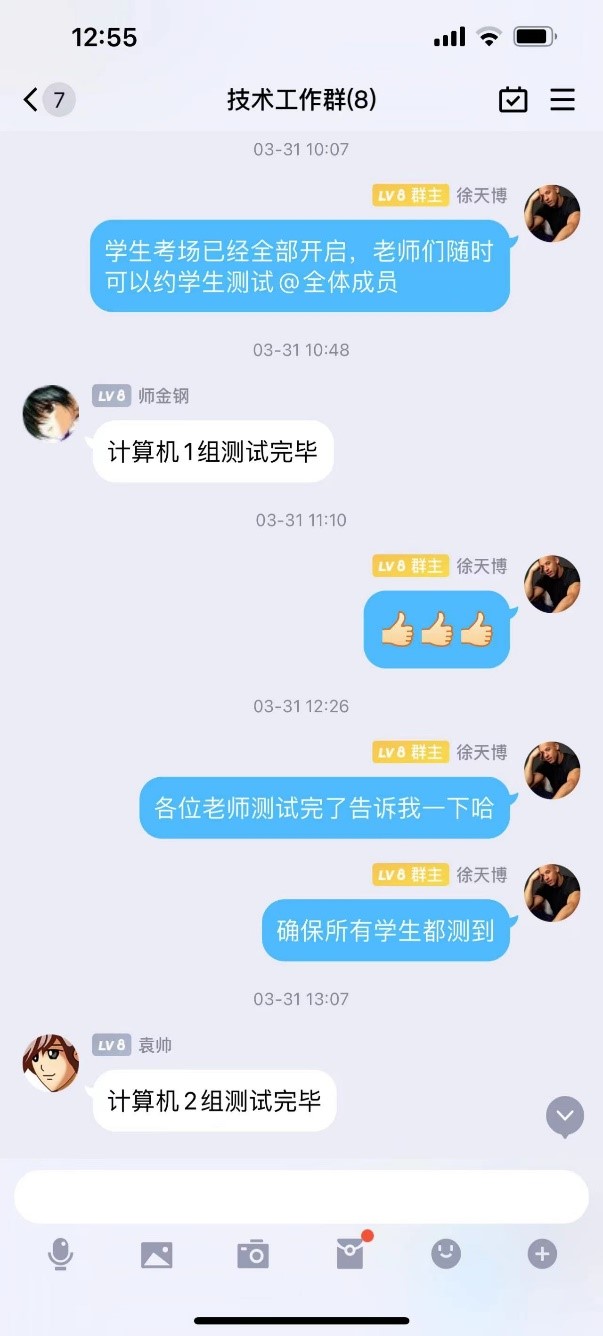The width and height of the screenshot is (603, 1336).
Task: Open 徐天博's avatar on first message
Action: [552, 213]
